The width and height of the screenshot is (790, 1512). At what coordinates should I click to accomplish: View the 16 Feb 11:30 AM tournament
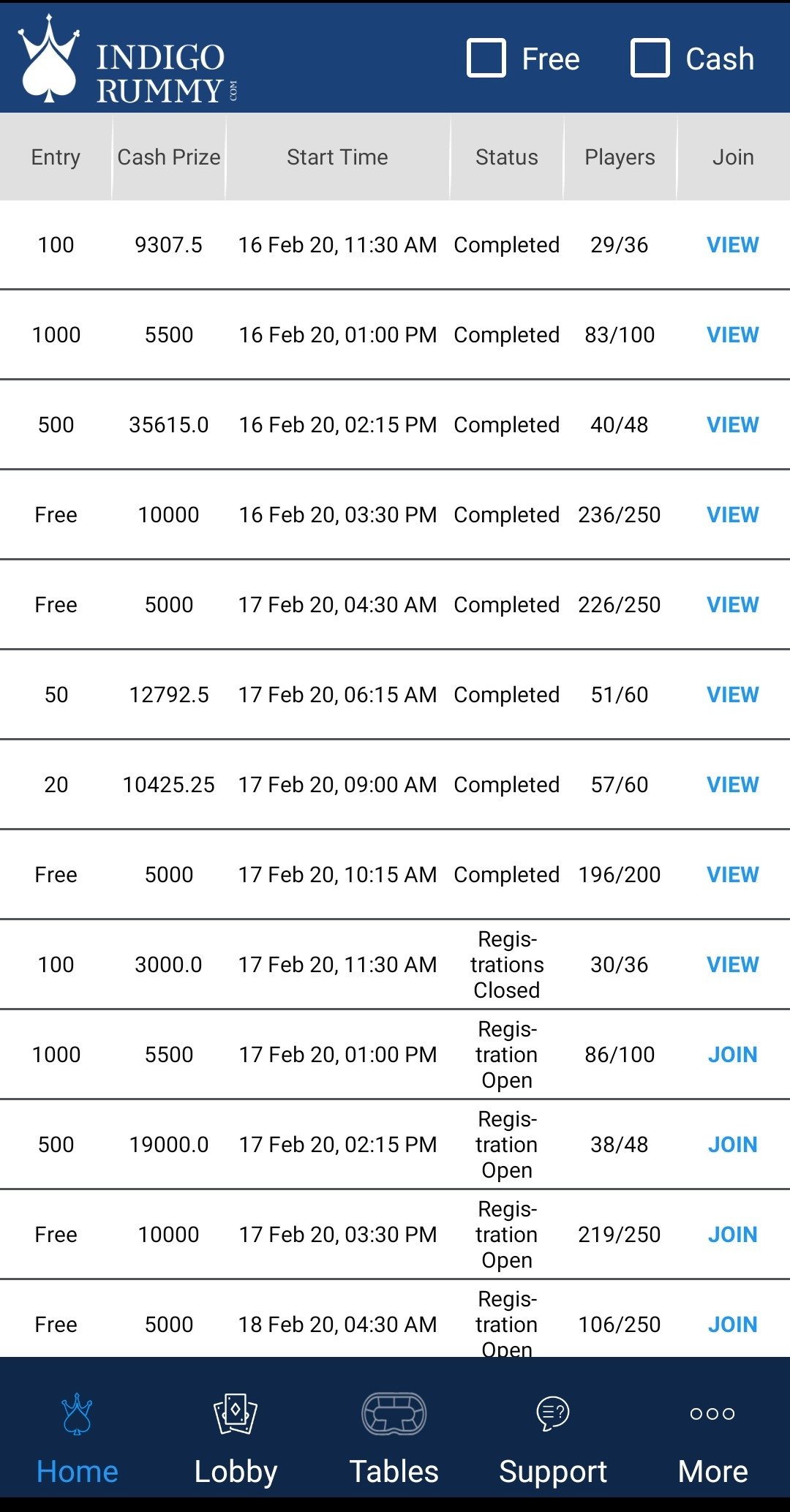733,245
